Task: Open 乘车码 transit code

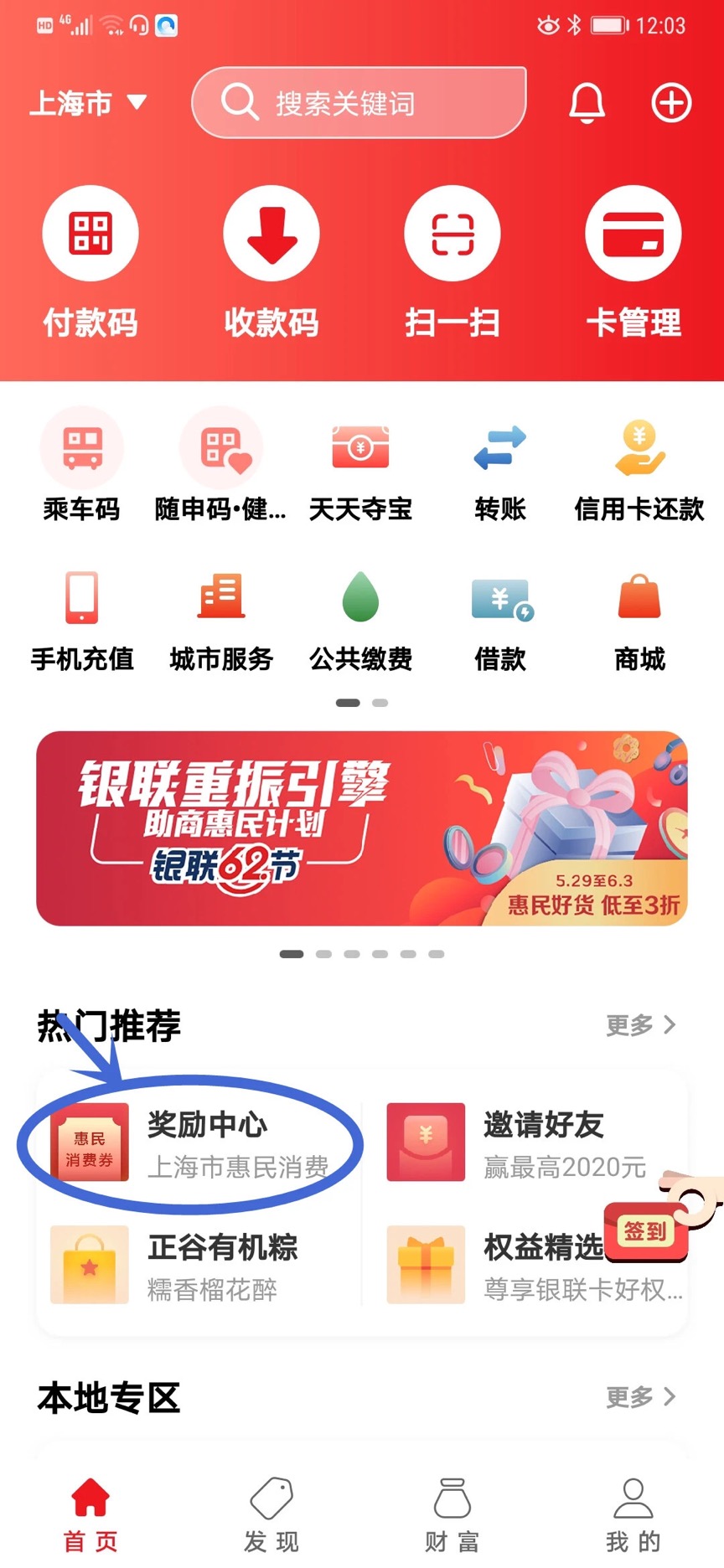Action: point(81,466)
